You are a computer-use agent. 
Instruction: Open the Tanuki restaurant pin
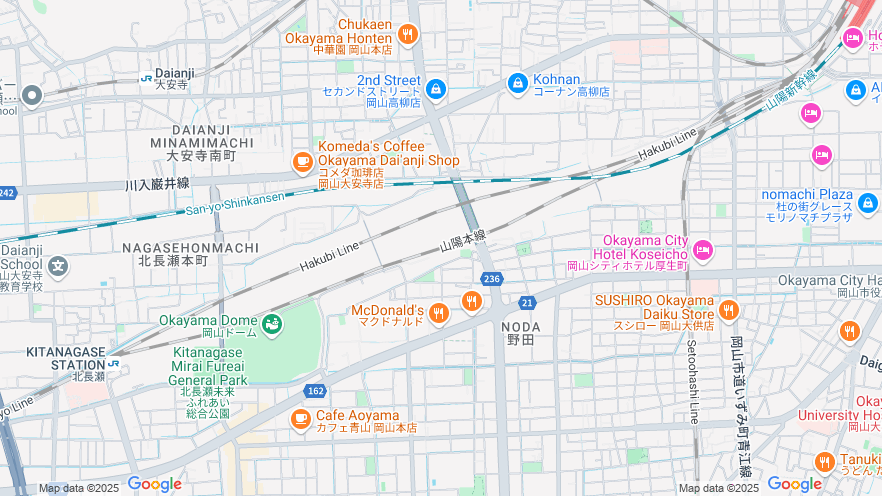[824, 461]
